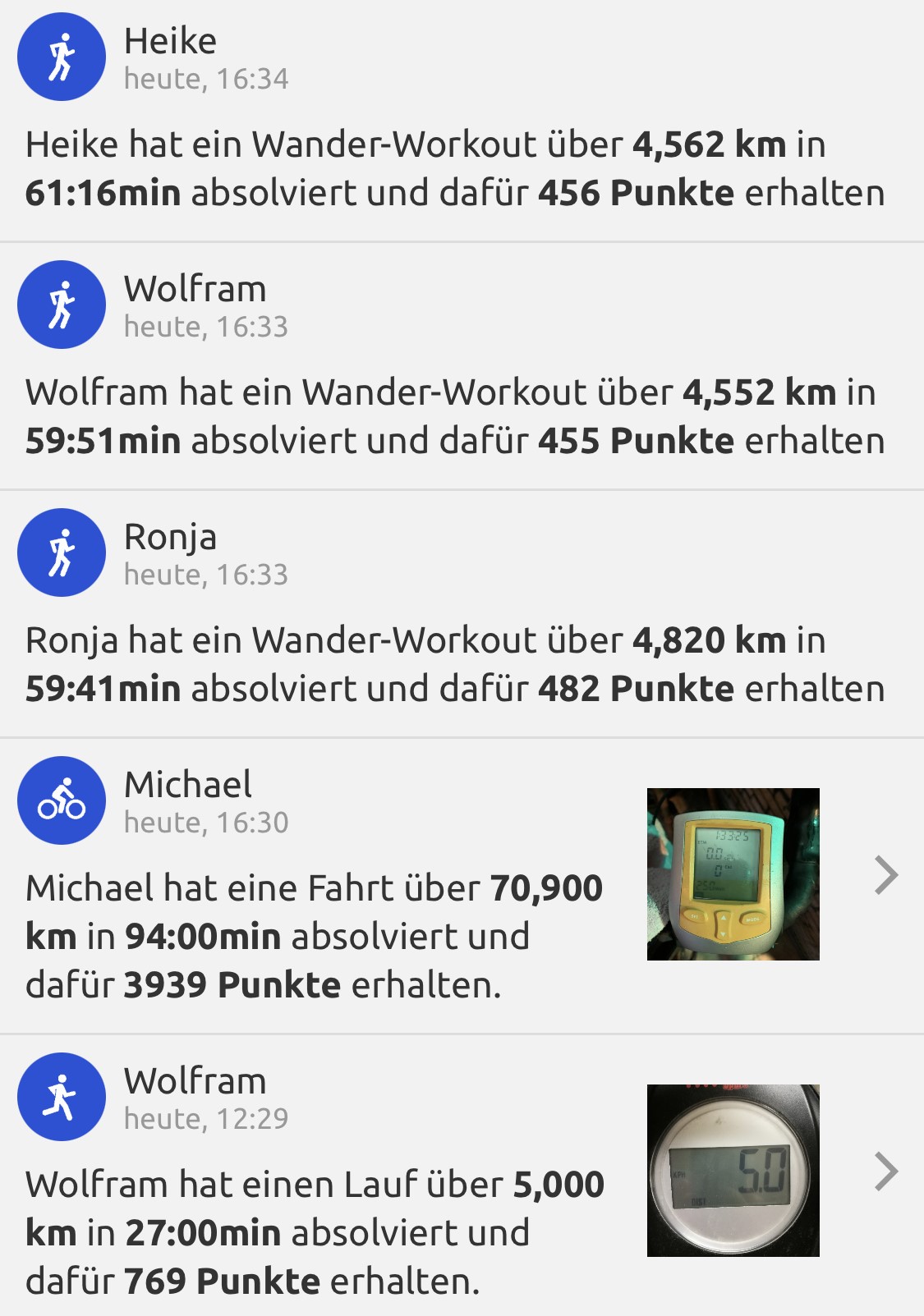This screenshot has width=924, height=1316.
Task: Click the 769 Punkte text in Wolfram's run post
Action: point(221,1280)
